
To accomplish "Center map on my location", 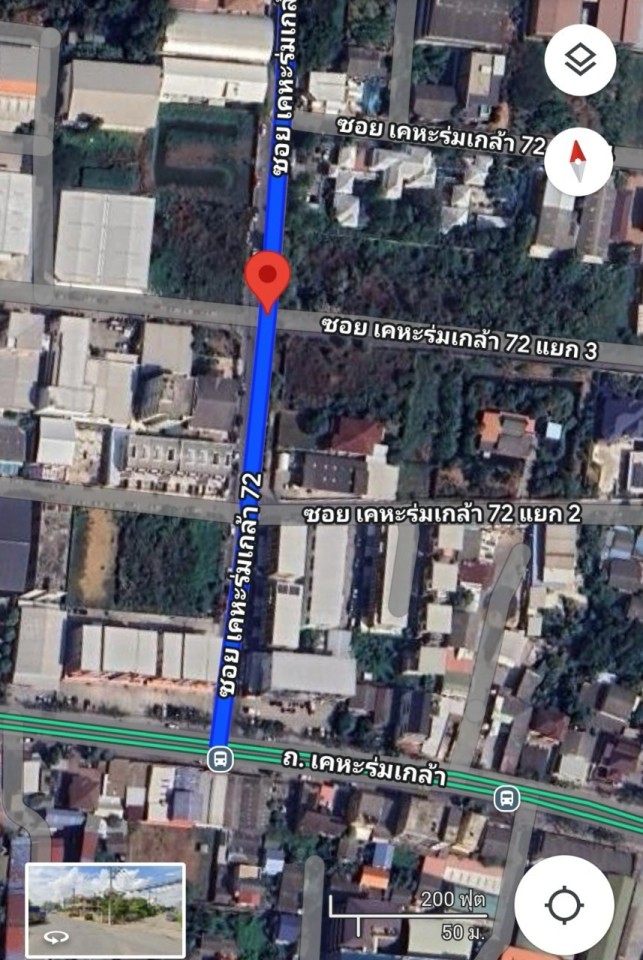I will tap(564, 905).
